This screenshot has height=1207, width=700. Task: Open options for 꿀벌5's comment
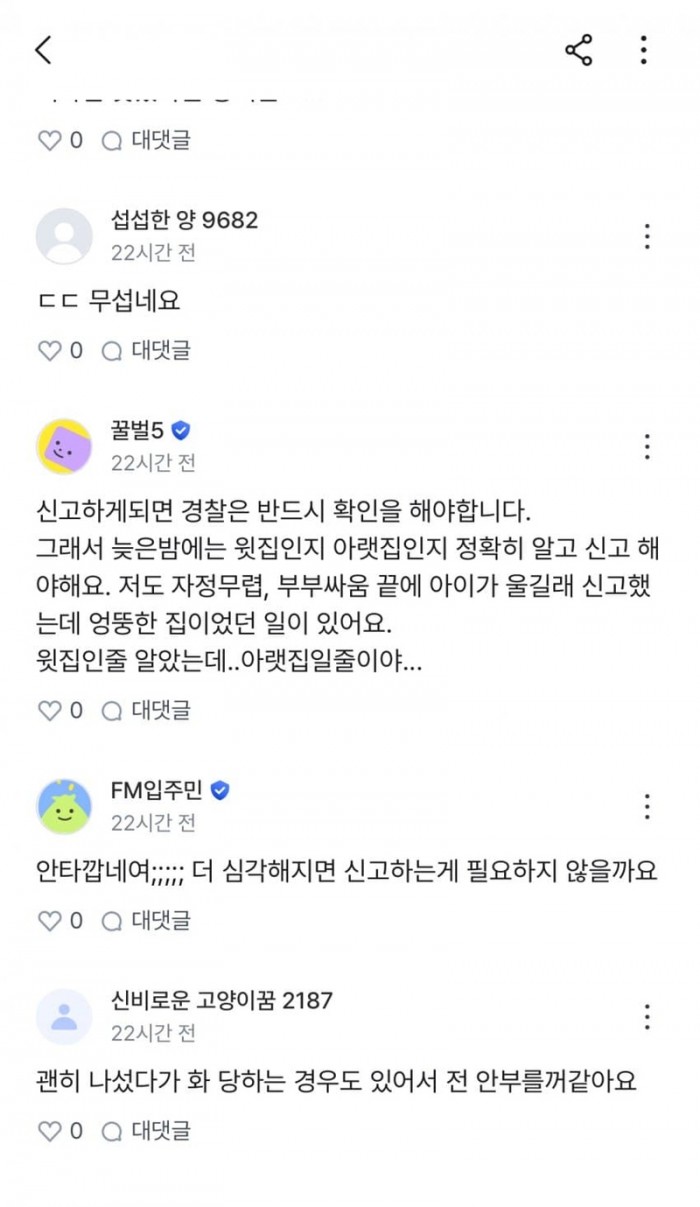tap(647, 446)
